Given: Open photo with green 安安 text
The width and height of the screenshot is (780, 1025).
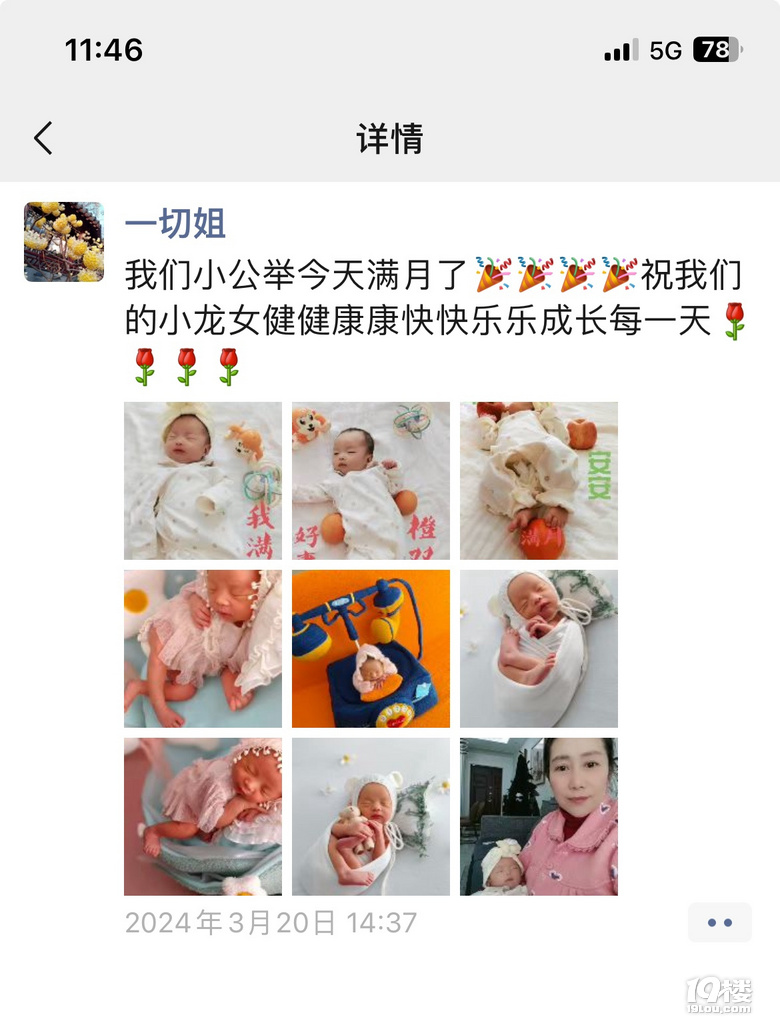Looking at the screenshot, I should 539,481.
